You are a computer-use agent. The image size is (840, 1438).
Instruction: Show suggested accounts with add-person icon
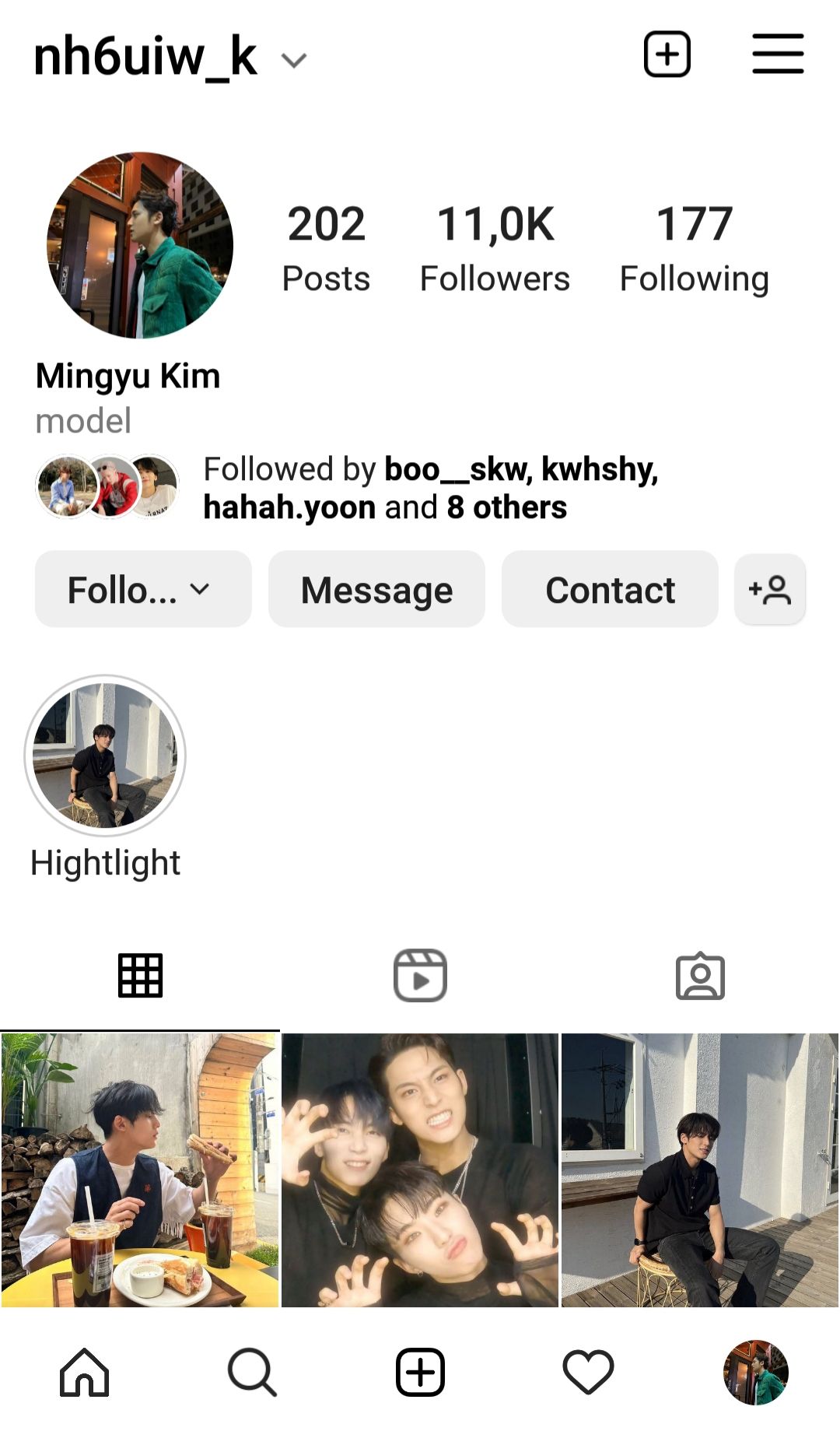(769, 589)
